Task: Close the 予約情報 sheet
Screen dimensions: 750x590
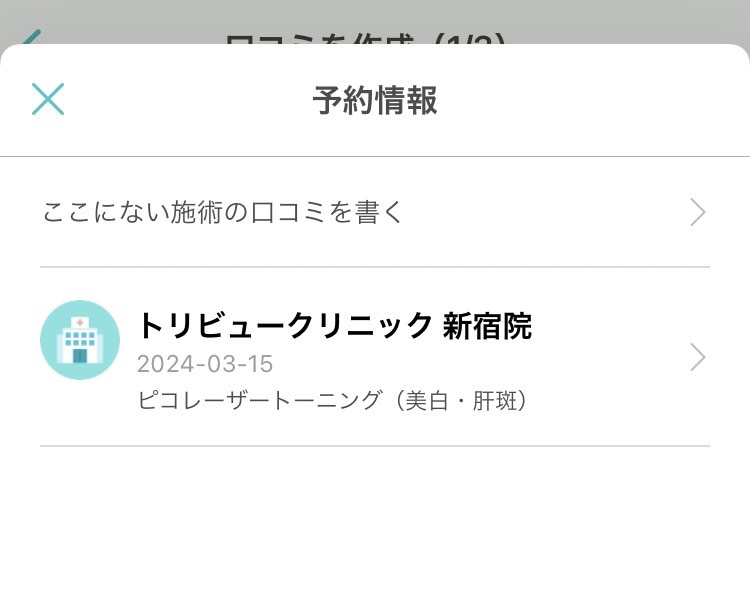Action: point(48,99)
